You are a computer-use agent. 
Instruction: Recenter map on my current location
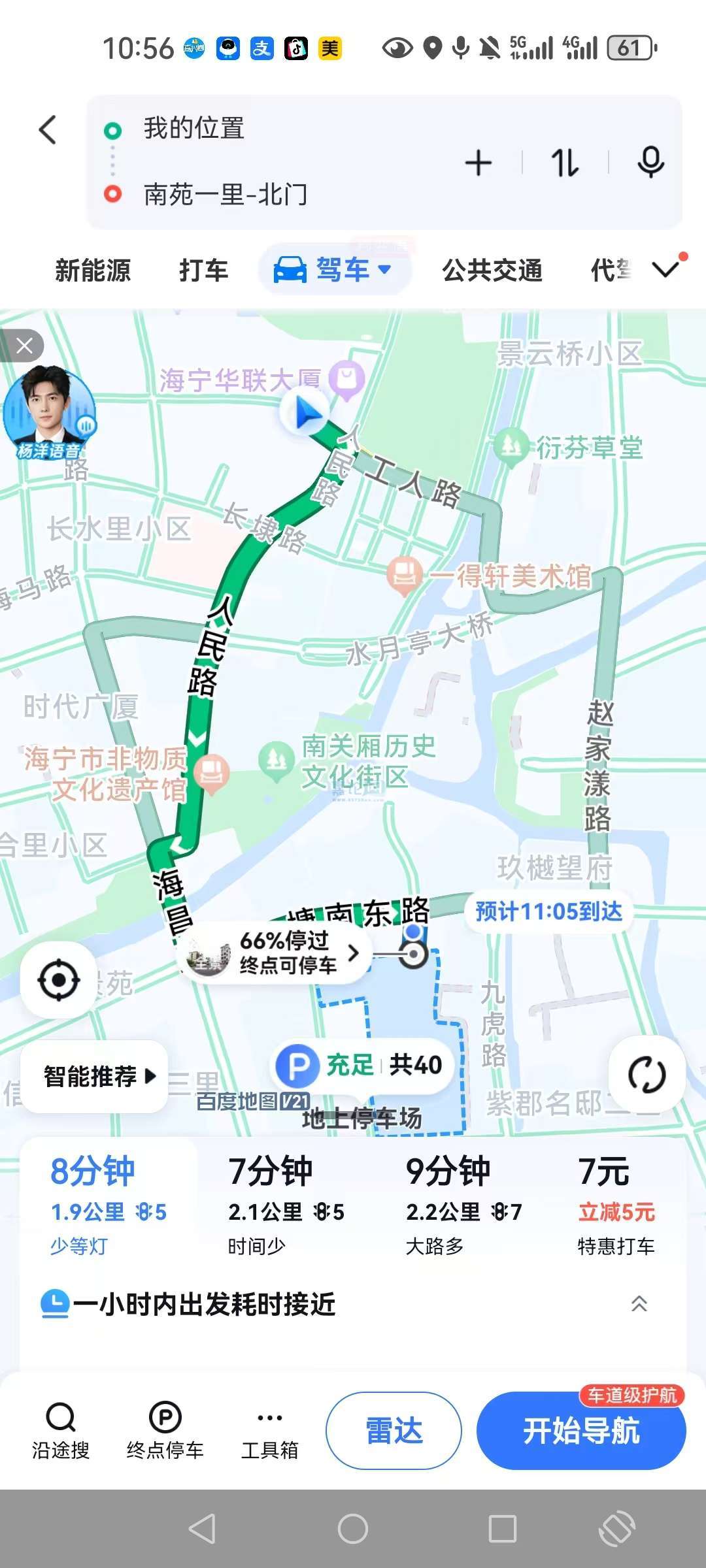[59, 980]
